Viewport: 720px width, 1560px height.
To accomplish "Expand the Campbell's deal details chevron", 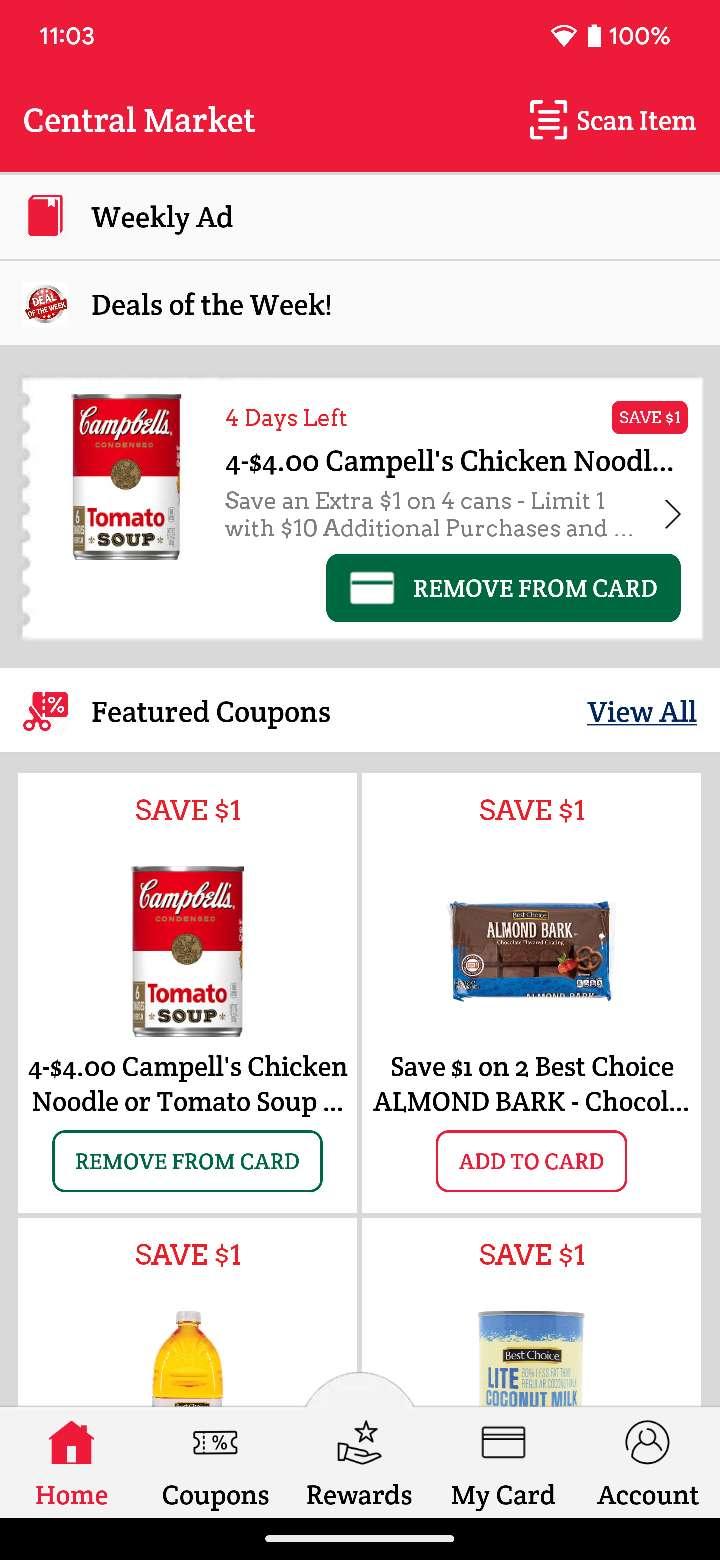I will 673,514.
